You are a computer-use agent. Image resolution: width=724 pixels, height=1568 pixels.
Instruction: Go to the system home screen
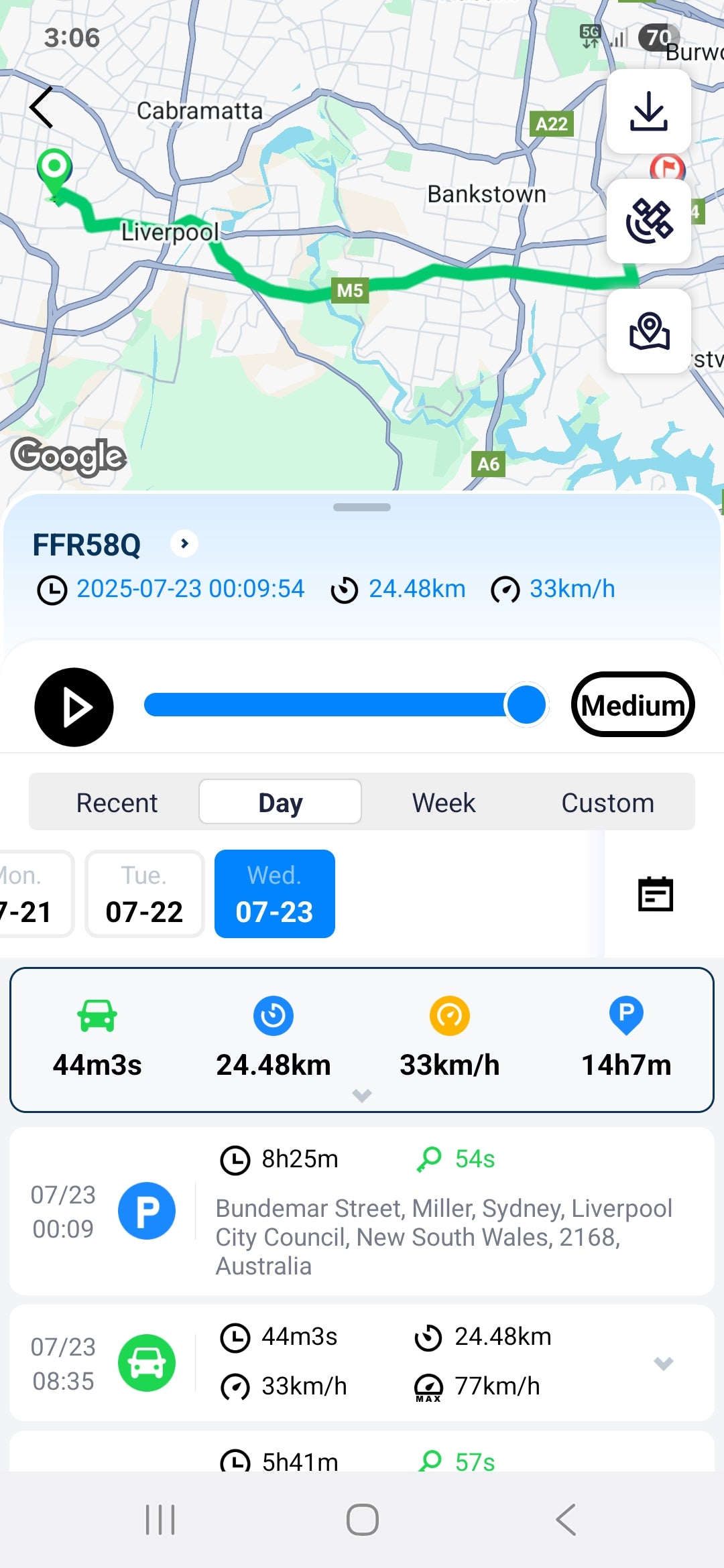click(362, 1520)
